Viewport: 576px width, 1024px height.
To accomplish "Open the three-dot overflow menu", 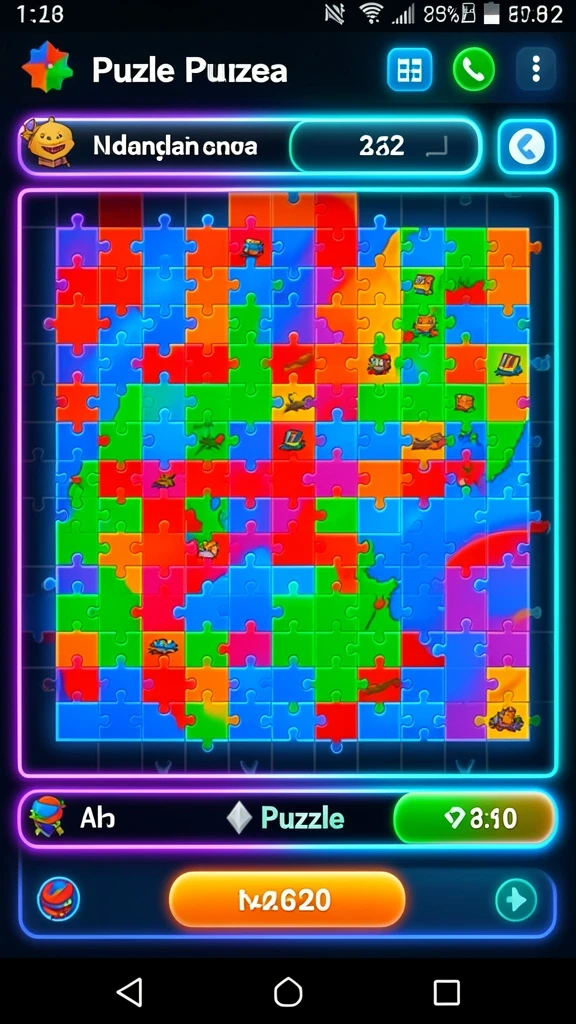I will click(x=536, y=69).
